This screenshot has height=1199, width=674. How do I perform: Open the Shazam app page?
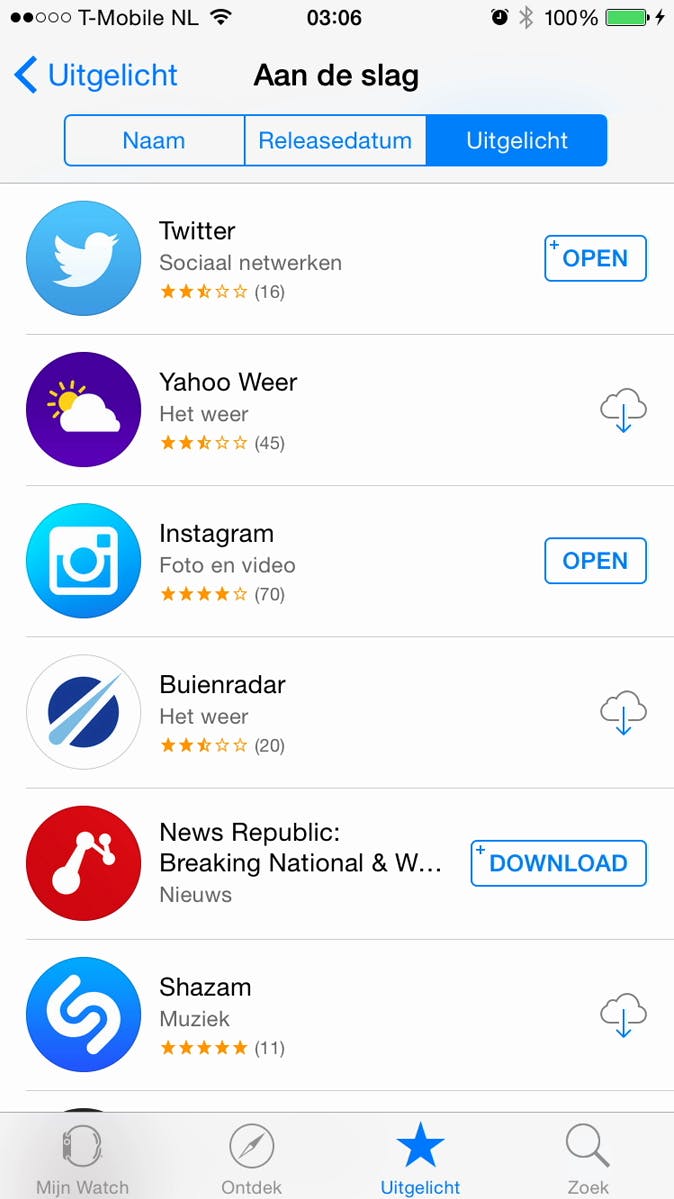coord(250,1016)
